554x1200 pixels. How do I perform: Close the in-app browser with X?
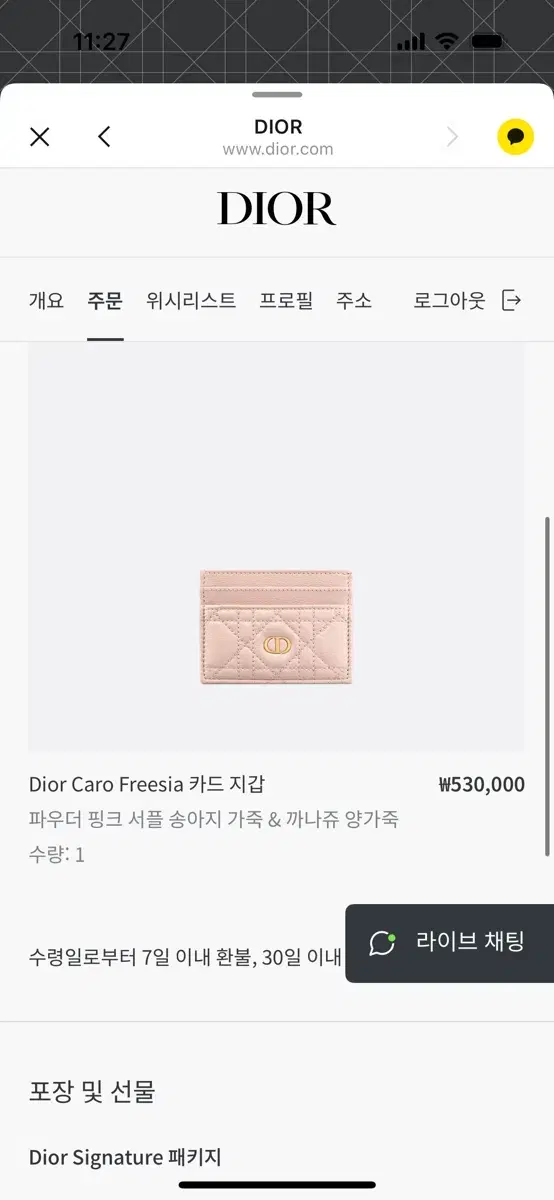(x=40, y=137)
